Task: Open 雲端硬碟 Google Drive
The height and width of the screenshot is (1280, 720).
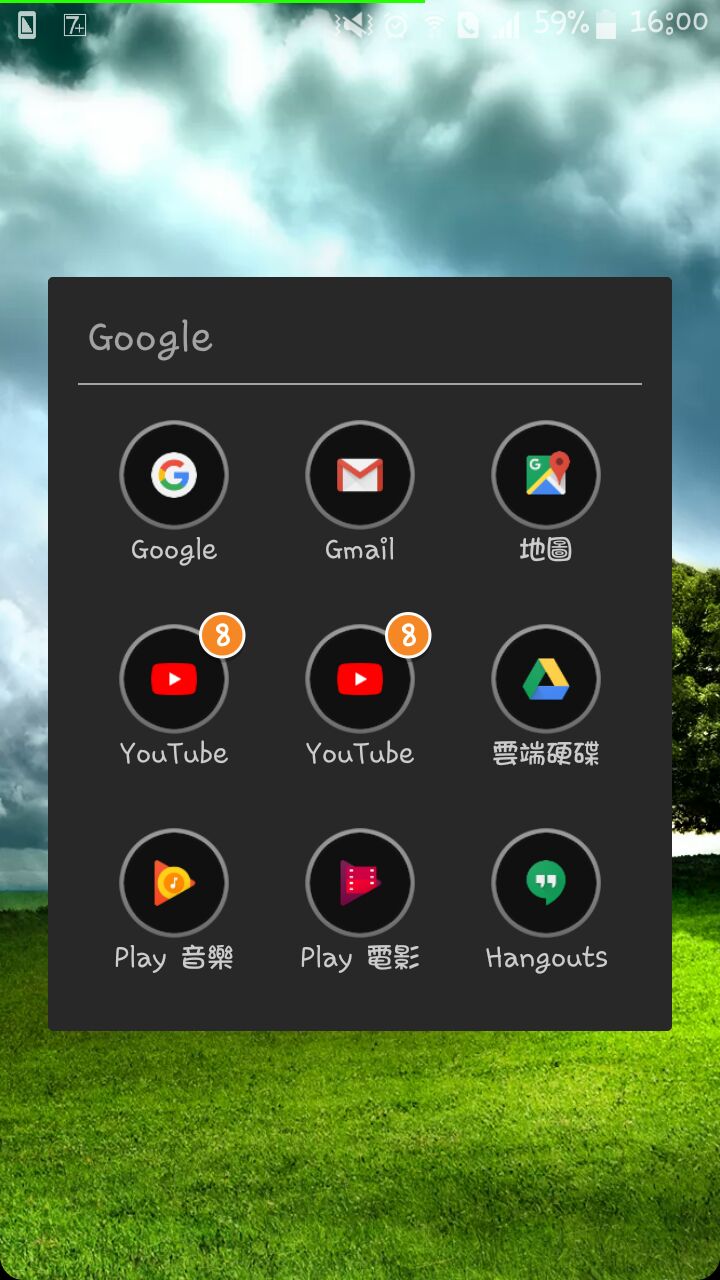Action: [x=546, y=679]
